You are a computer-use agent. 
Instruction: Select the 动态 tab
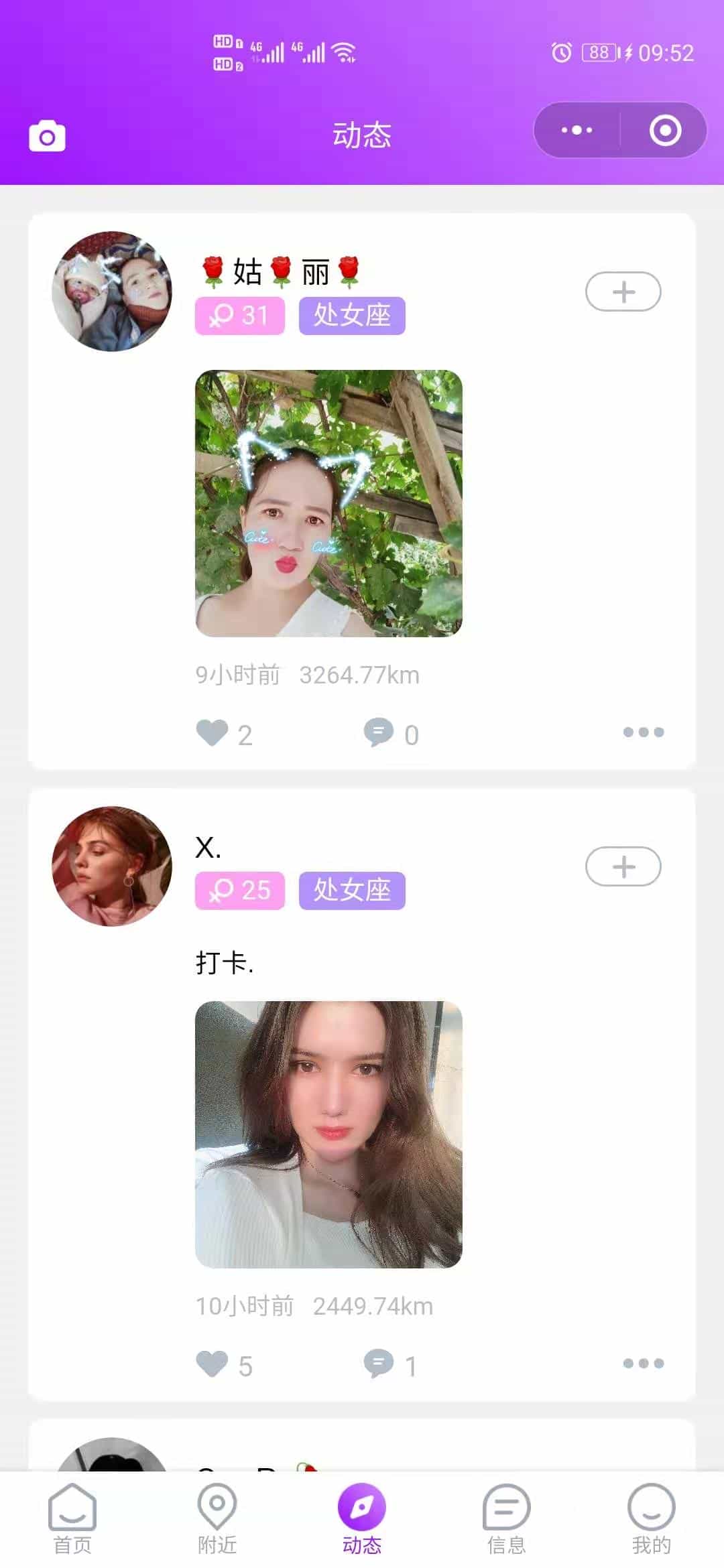[x=362, y=1519]
